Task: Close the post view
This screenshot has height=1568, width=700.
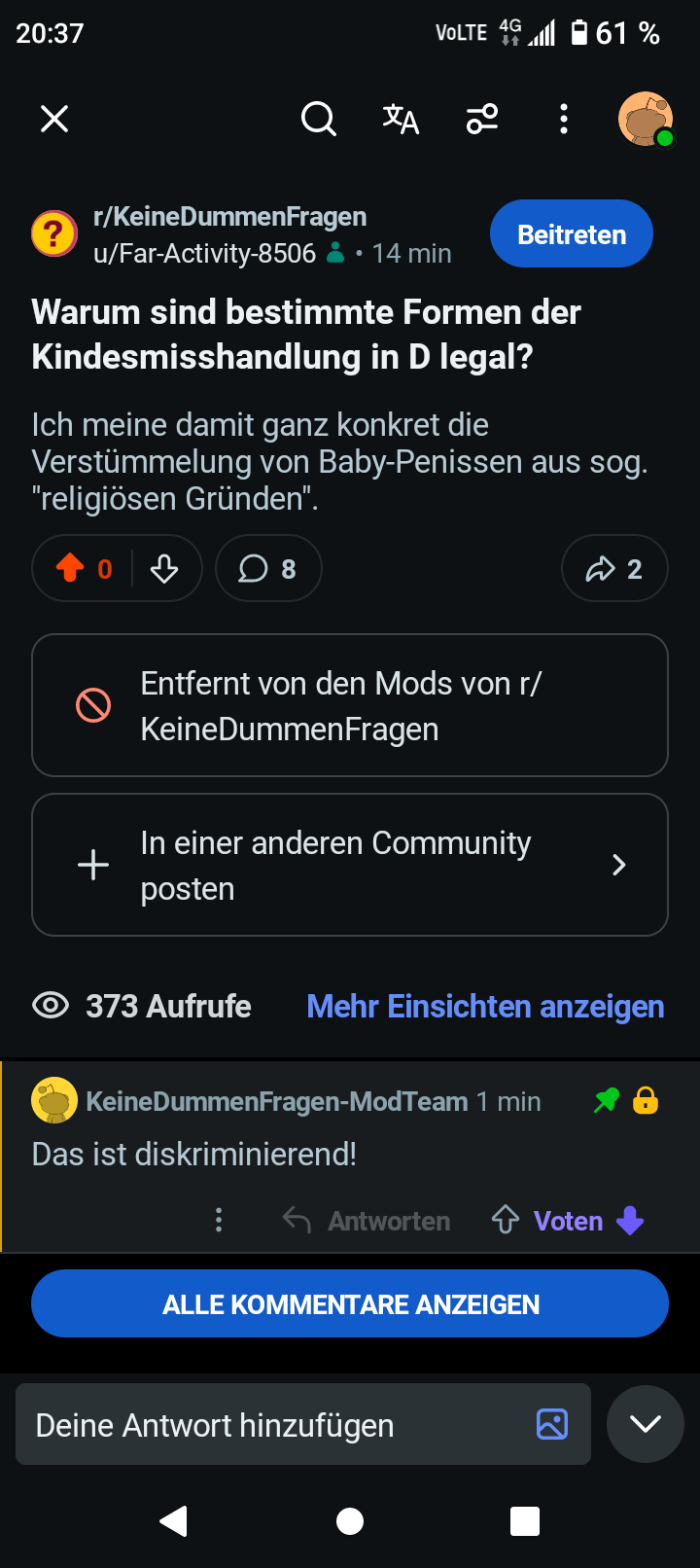Action: click(x=54, y=120)
